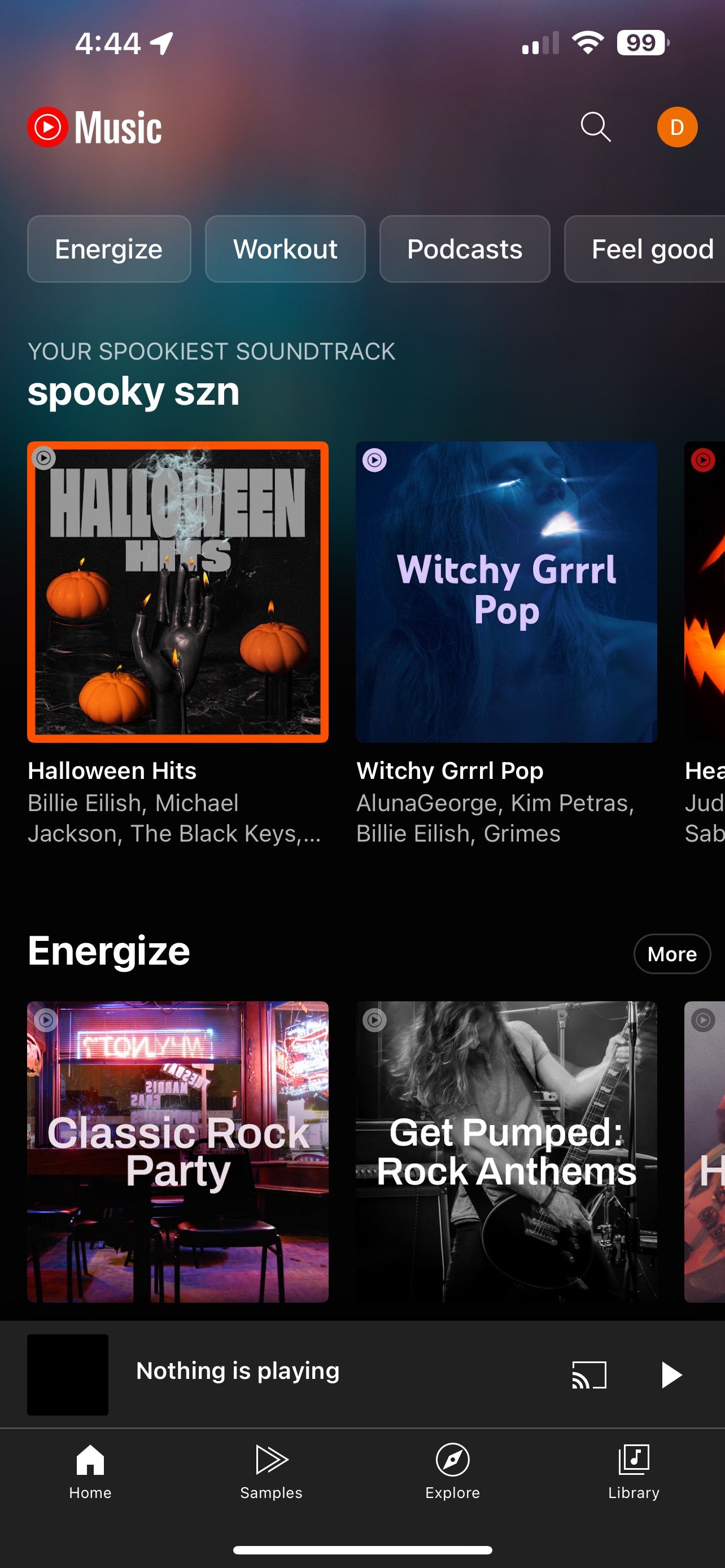Go to the Library tab

(x=633, y=1470)
